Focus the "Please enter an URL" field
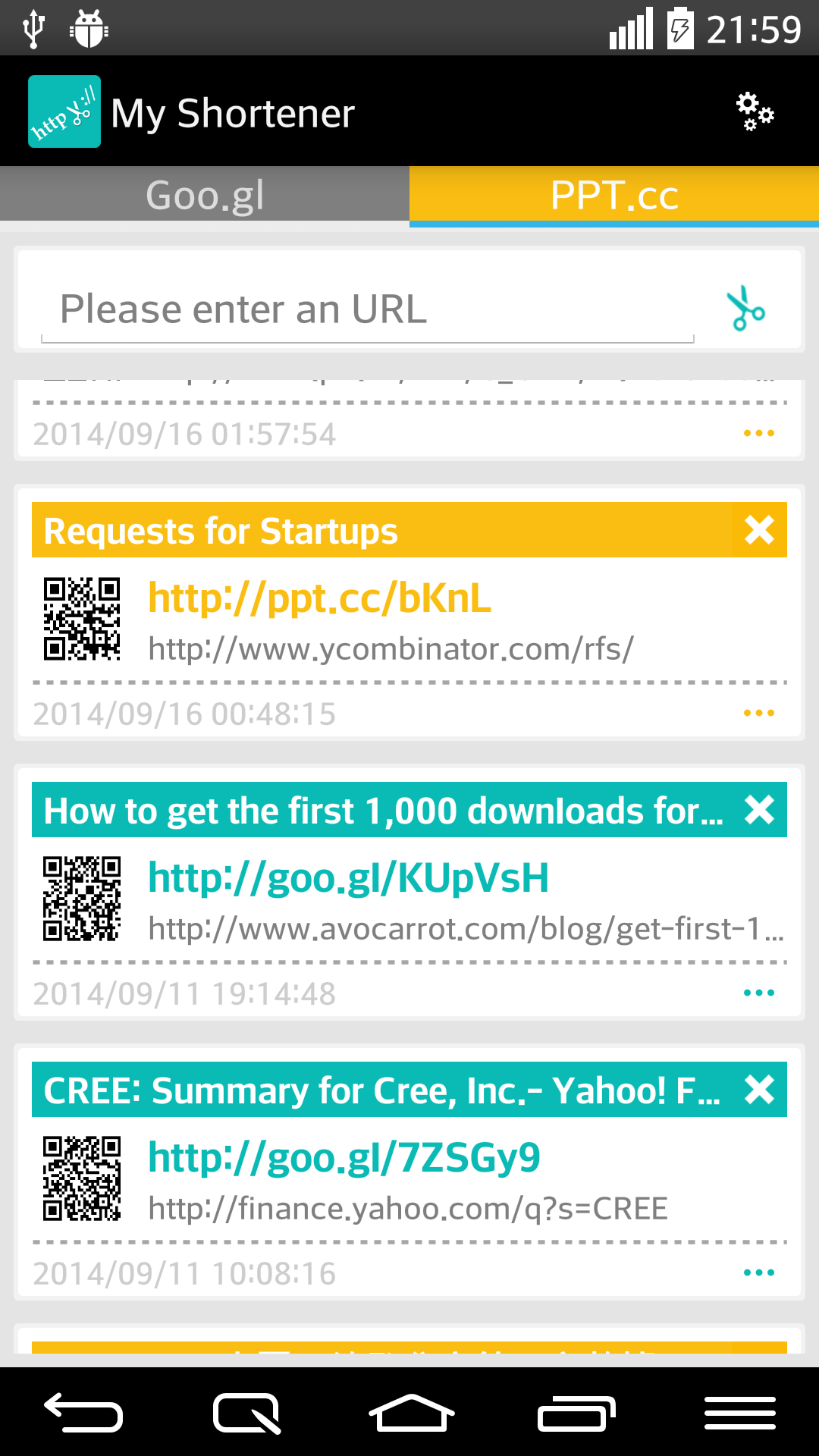819x1456 pixels. click(x=368, y=309)
